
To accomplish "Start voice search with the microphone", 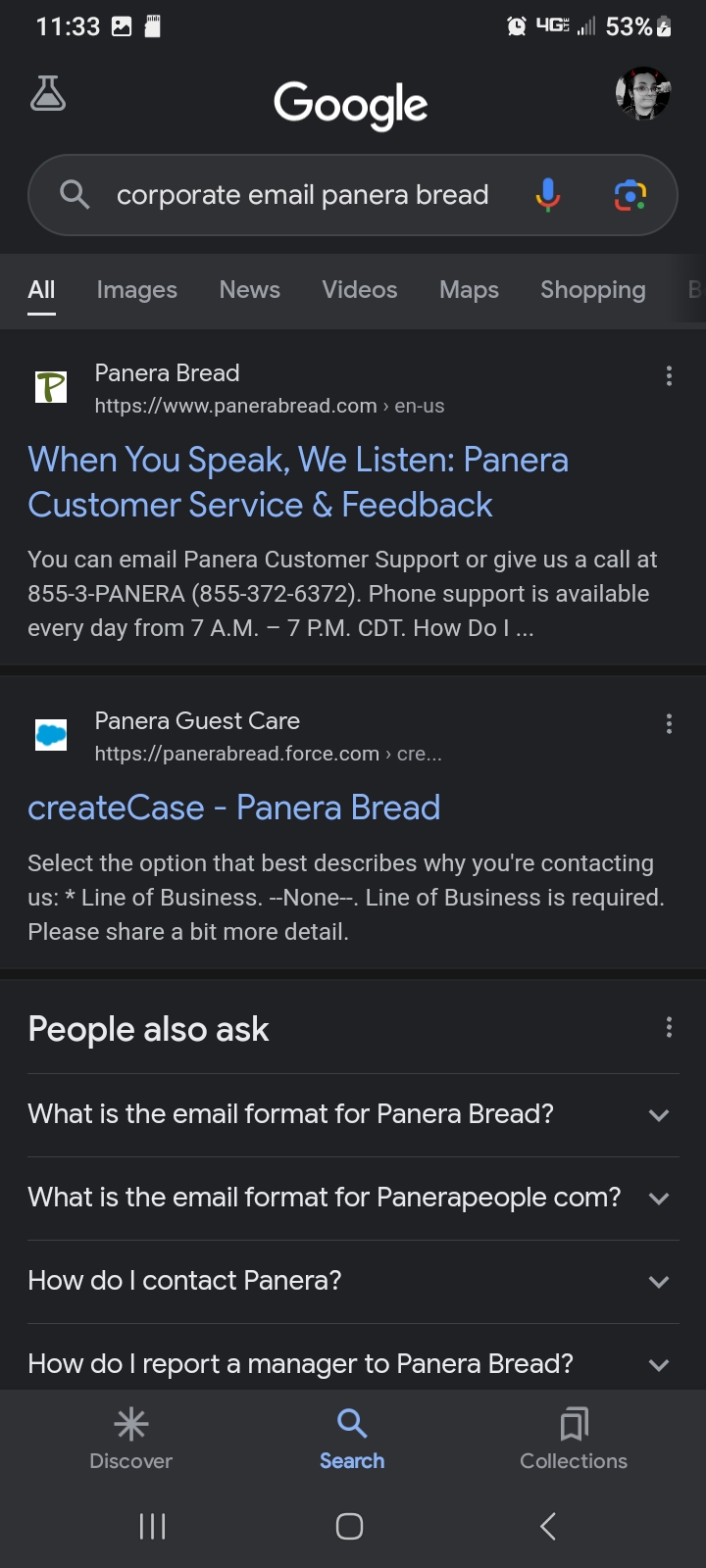I will click(548, 195).
